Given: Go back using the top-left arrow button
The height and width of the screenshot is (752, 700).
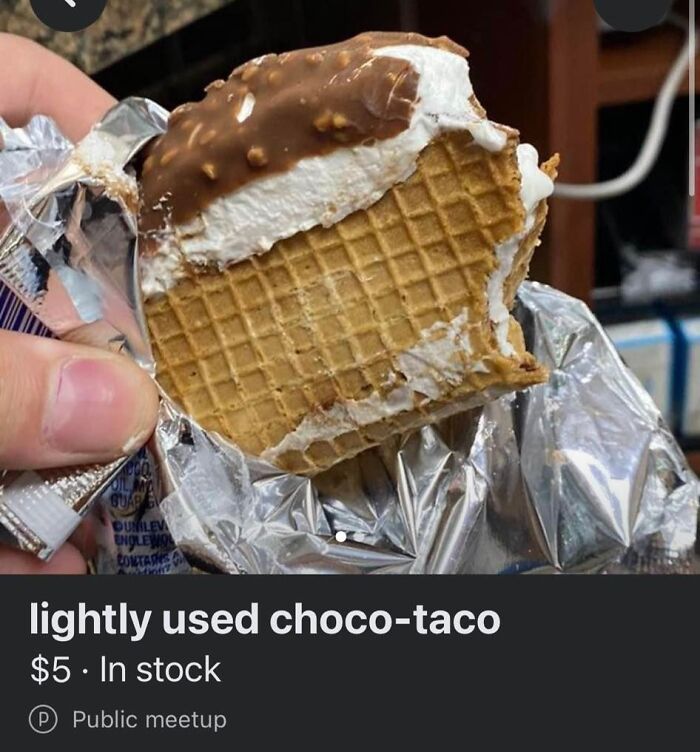Looking at the screenshot, I should point(67,8).
